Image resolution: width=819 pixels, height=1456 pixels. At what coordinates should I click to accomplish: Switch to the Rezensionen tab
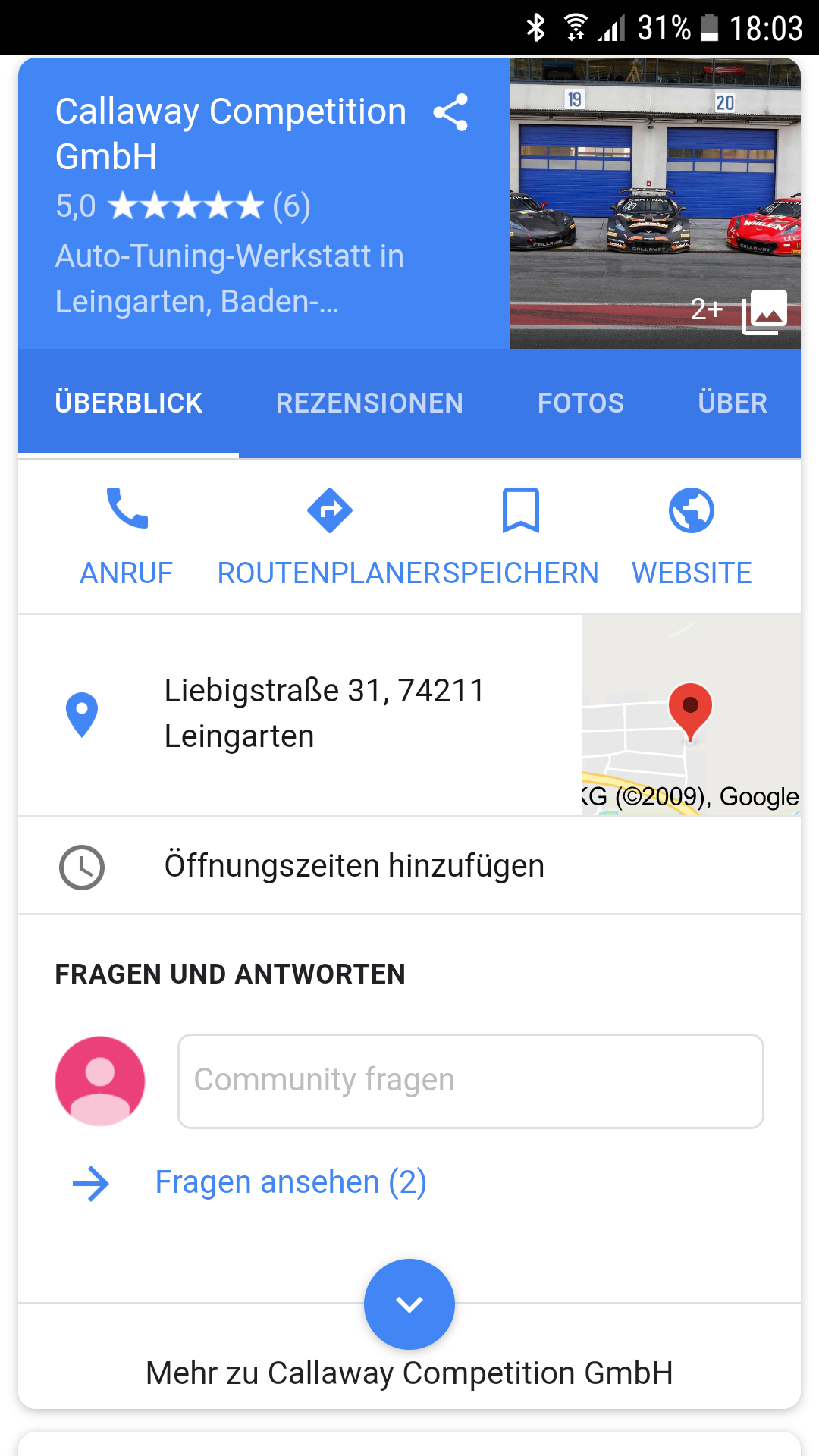point(369,403)
